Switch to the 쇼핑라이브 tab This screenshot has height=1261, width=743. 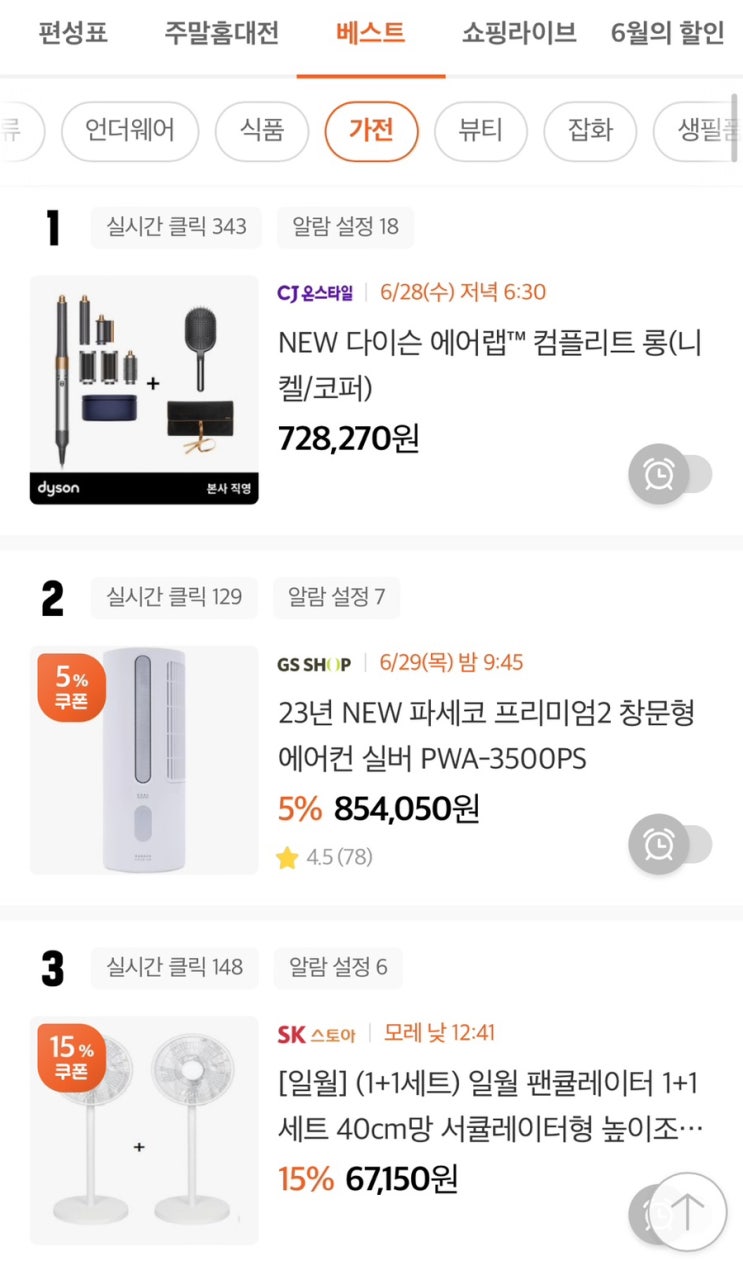pyautogui.click(x=519, y=32)
